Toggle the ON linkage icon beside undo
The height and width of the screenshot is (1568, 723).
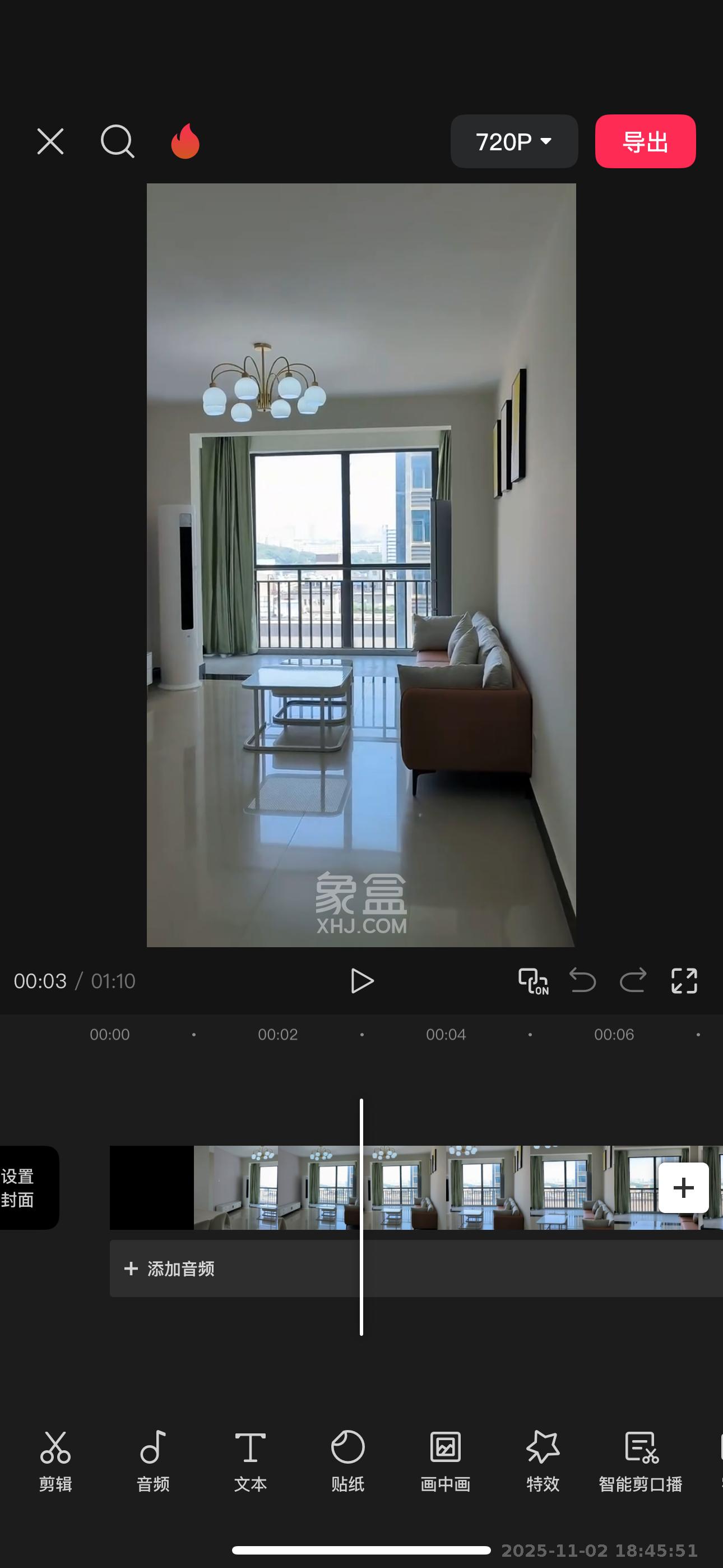[533, 981]
